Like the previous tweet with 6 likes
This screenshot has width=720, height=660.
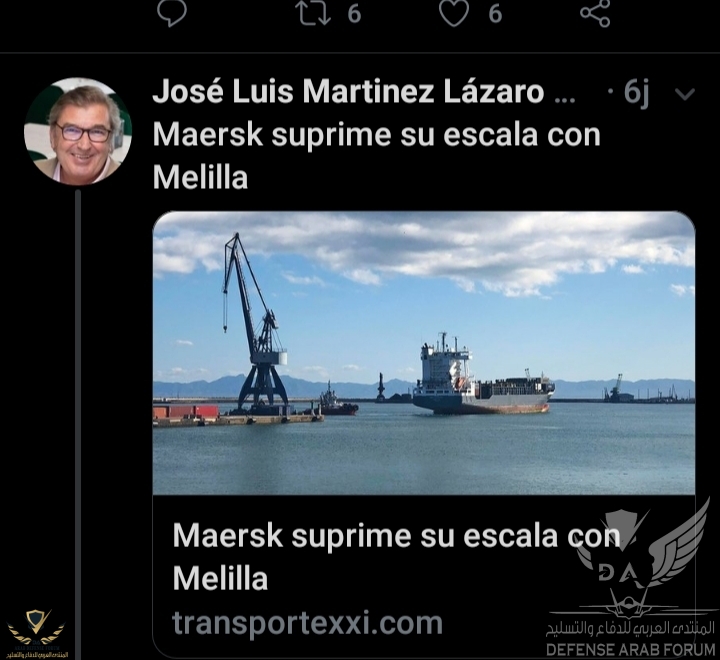tap(454, 11)
